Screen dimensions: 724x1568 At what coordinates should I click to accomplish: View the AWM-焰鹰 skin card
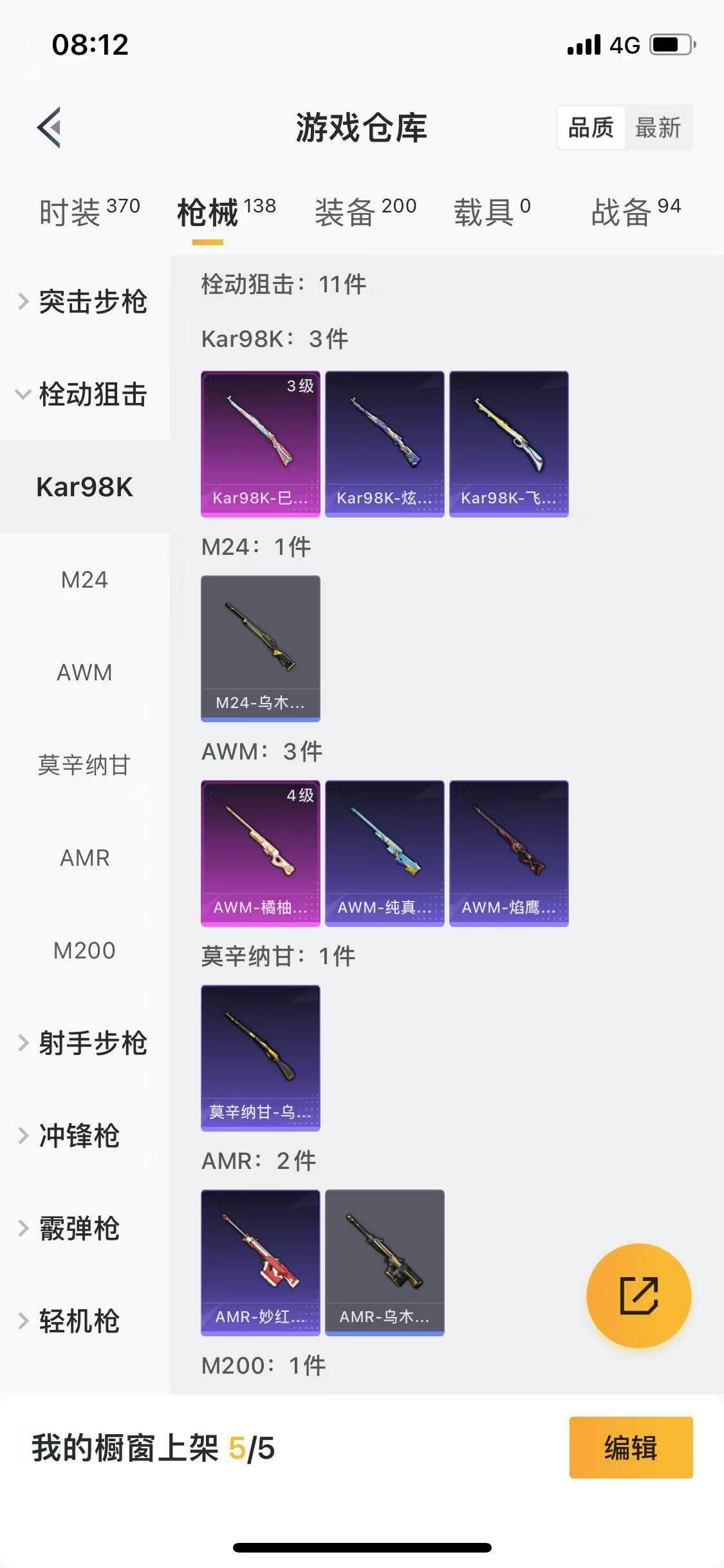pos(508,853)
